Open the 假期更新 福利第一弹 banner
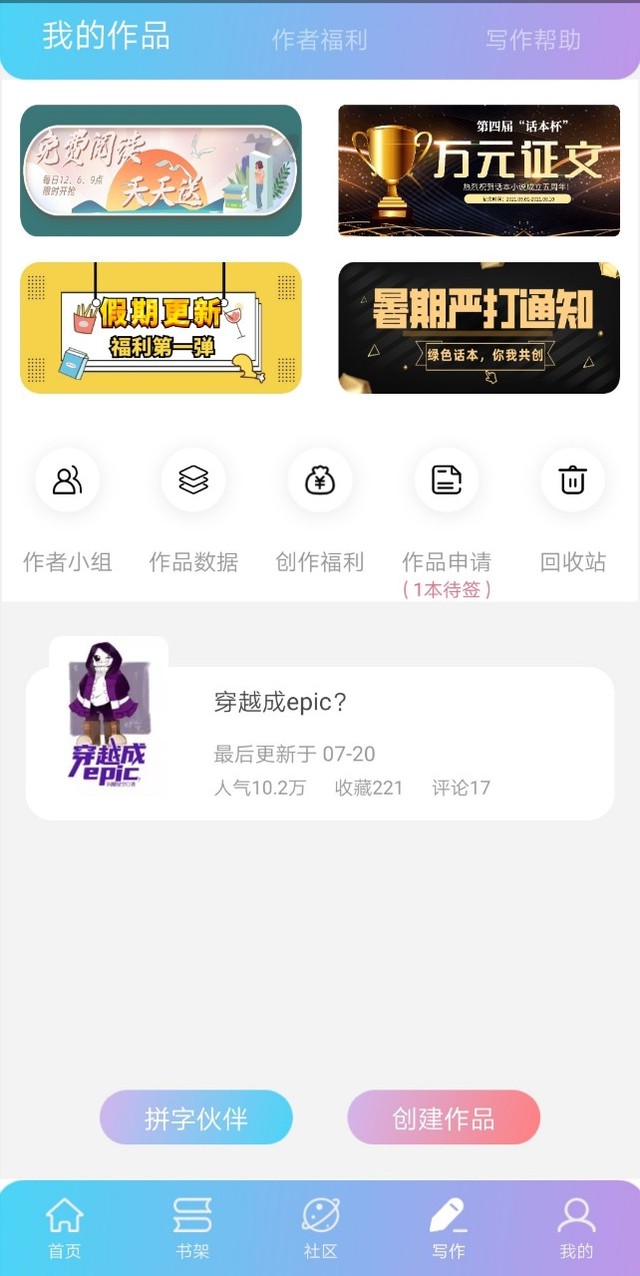This screenshot has height=1276, width=640. (x=161, y=328)
